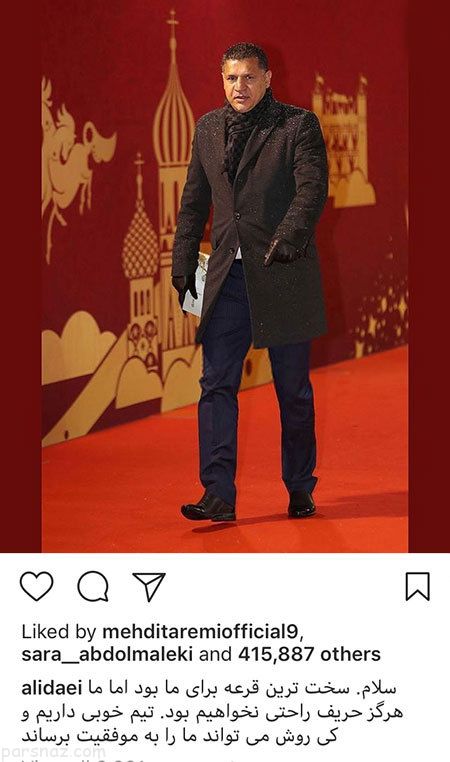
Task: View the 415,887 others who liked
Action: pos(309,654)
